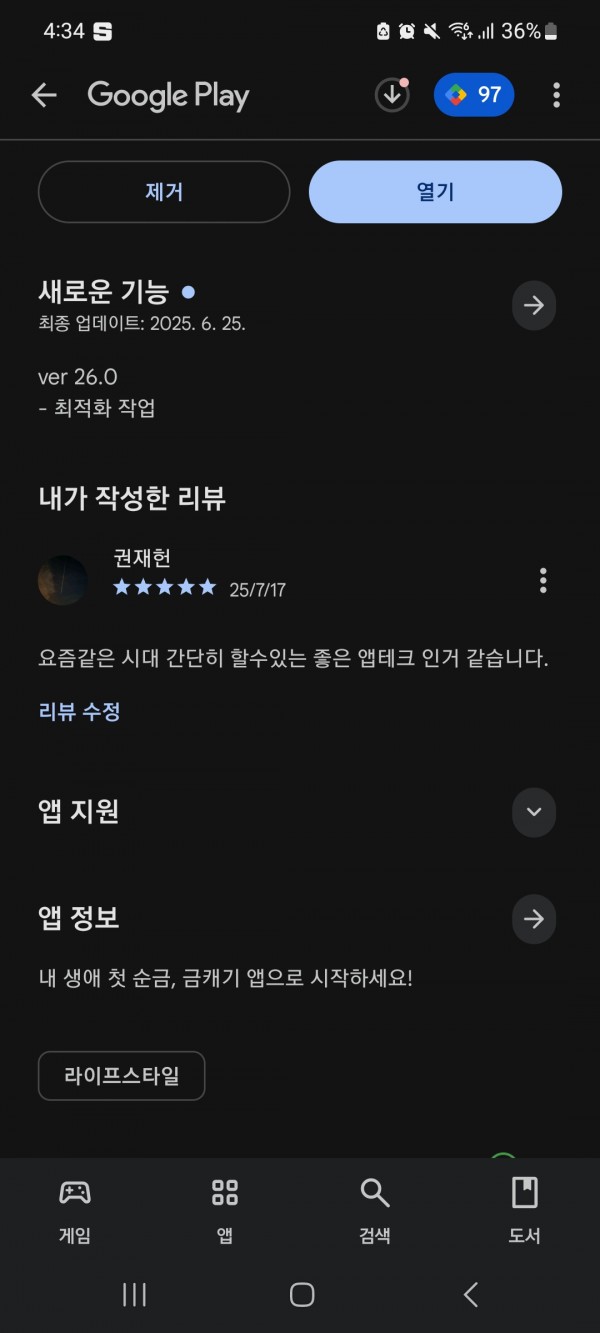Tap 열기 to open the app

(x=435, y=192)
